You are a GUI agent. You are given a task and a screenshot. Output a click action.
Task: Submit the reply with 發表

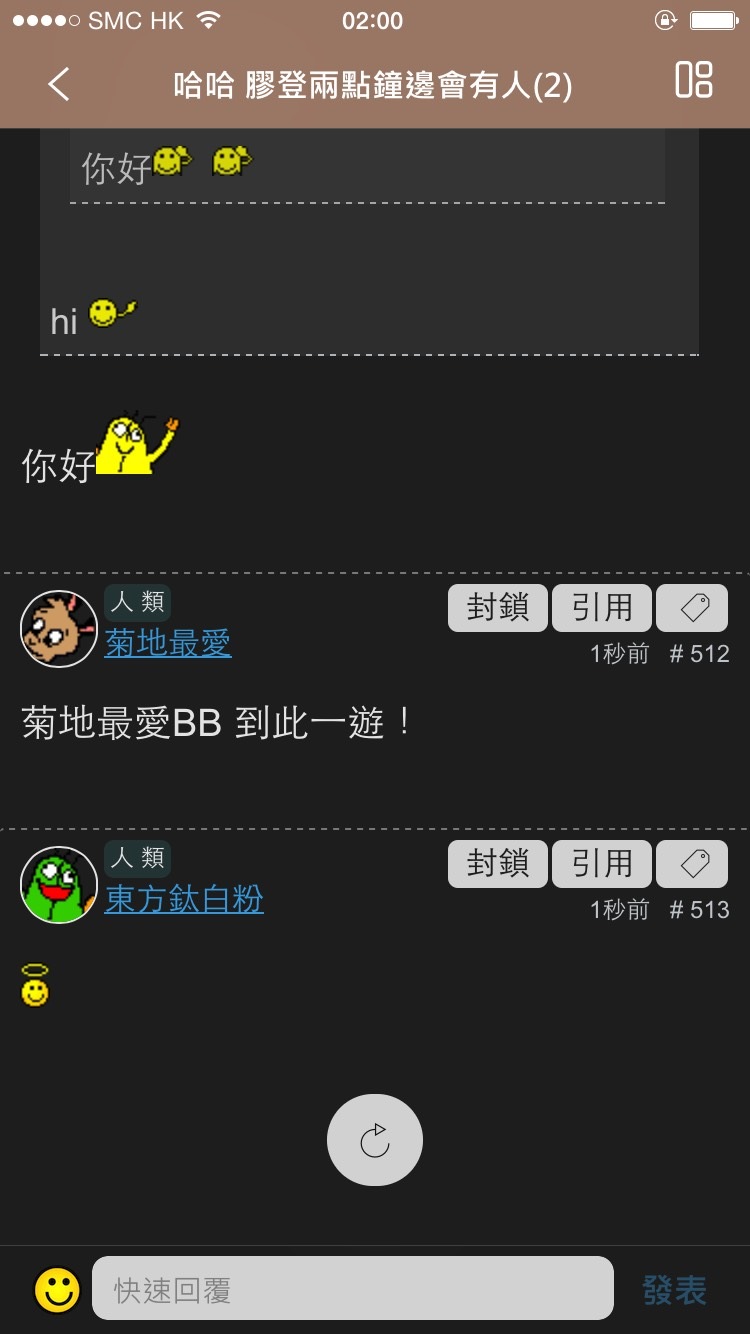[x=674, y=1290]
